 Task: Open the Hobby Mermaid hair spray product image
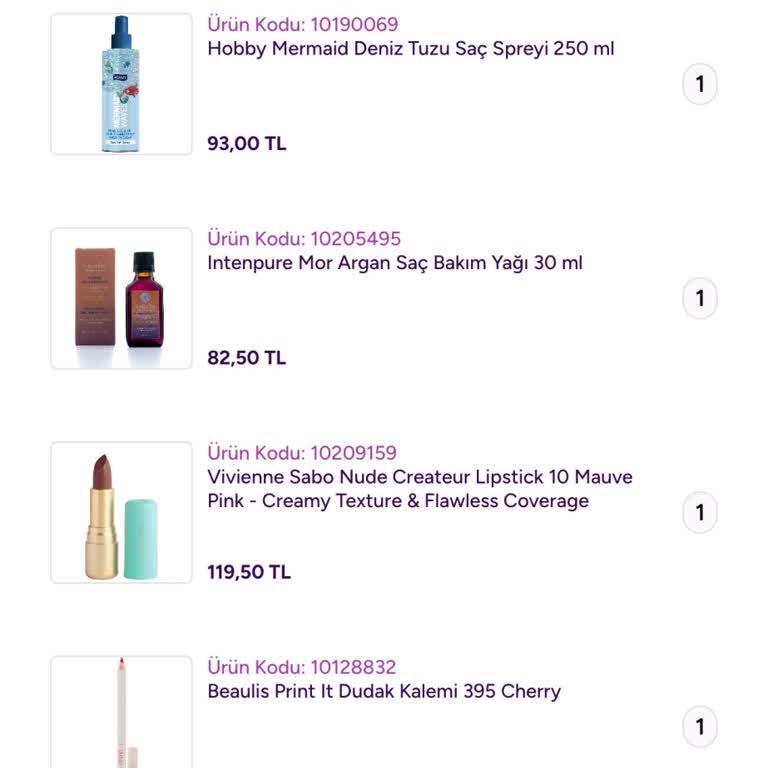121,84
